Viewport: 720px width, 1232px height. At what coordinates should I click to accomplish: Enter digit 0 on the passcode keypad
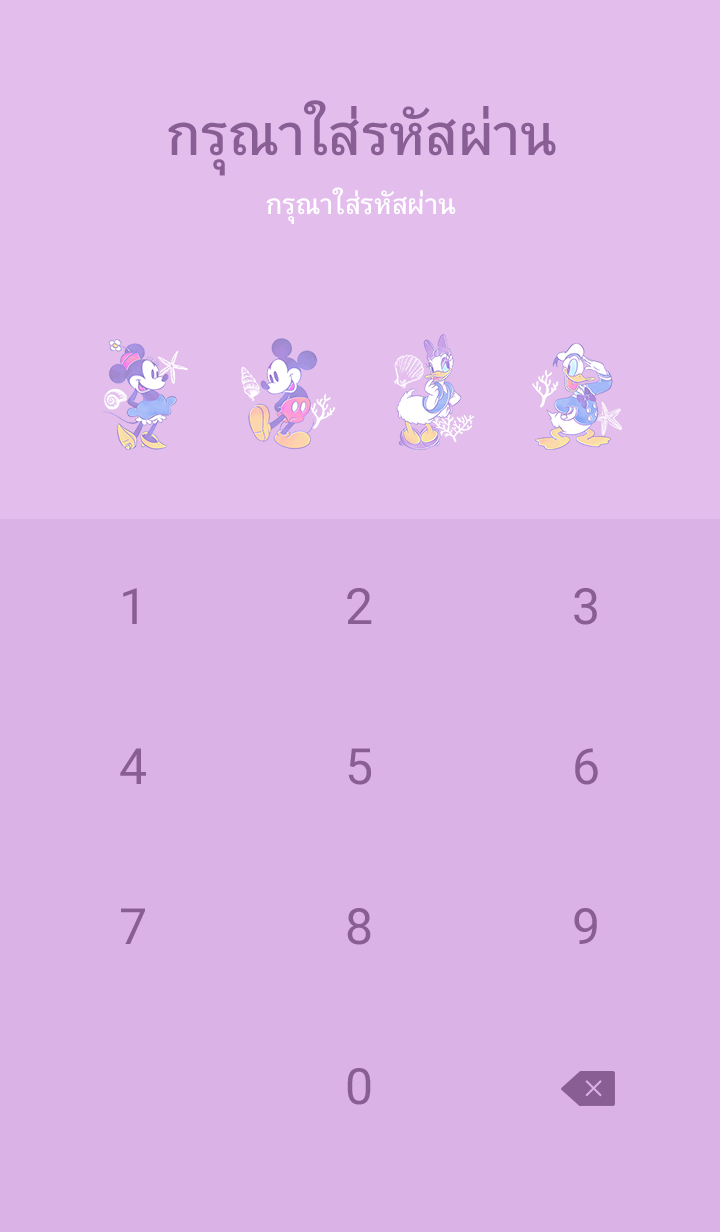359,1087
